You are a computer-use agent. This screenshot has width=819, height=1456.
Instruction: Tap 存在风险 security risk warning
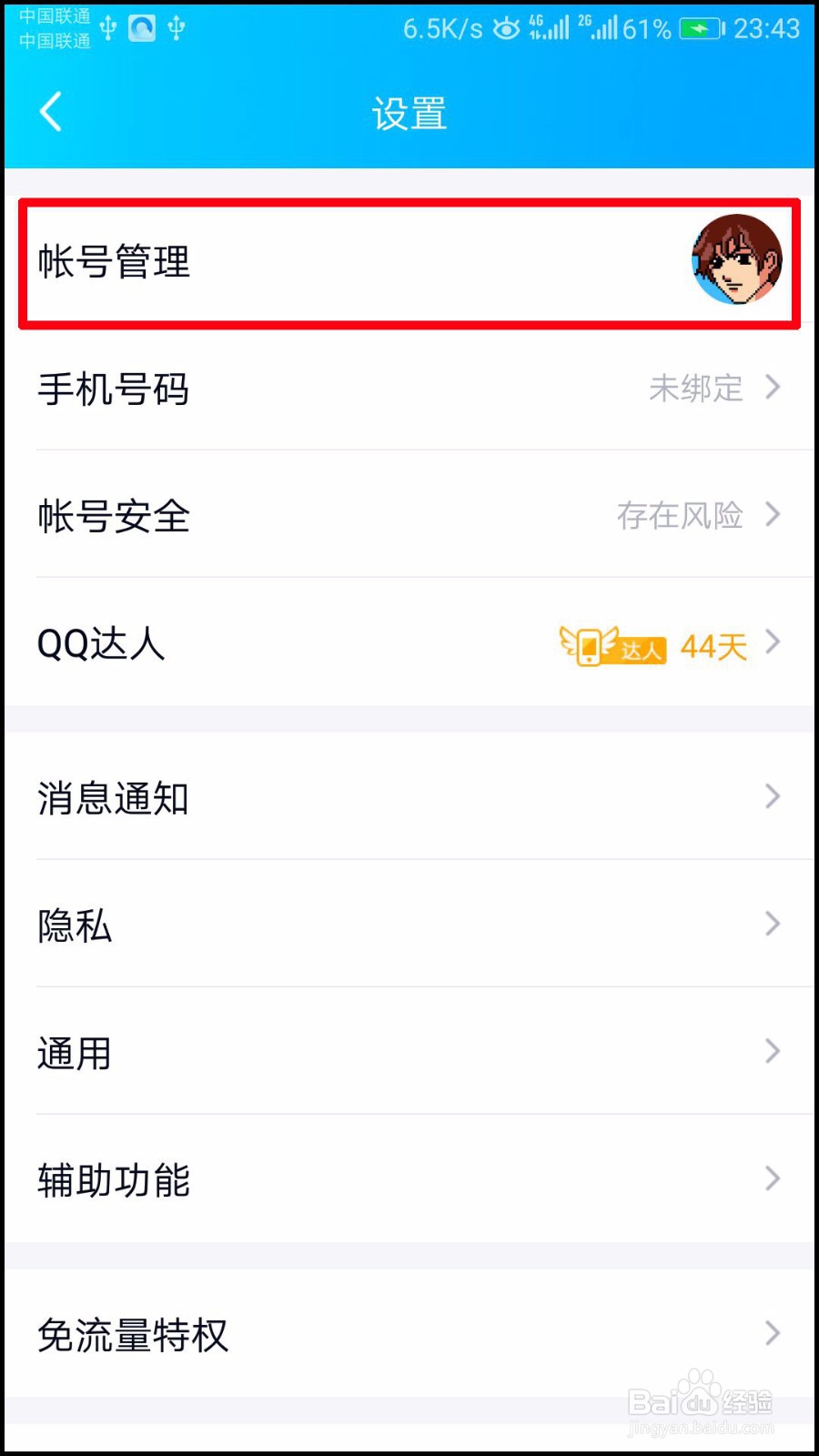[x=681, y=516]
